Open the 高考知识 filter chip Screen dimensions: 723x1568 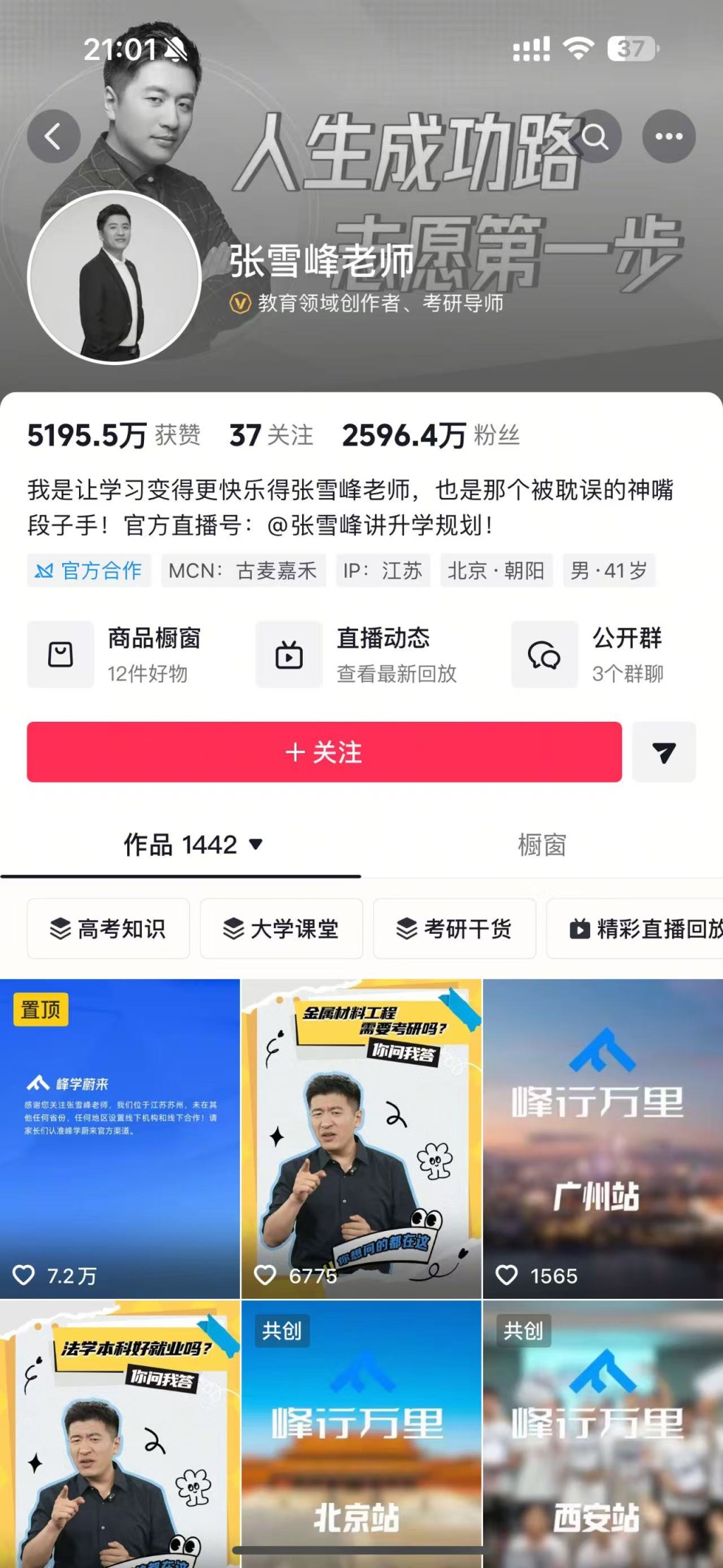pos(108,929)
